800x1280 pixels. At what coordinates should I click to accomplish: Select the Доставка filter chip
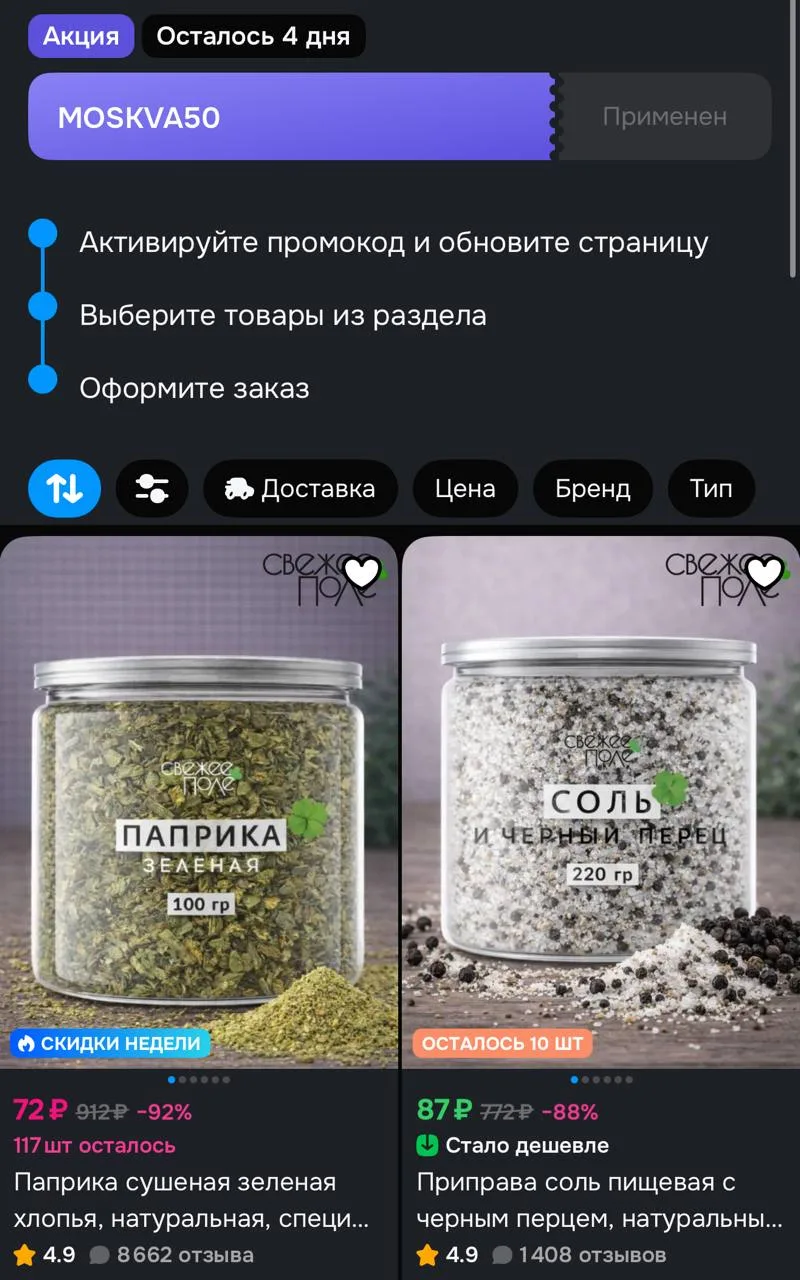click(300, 488)
